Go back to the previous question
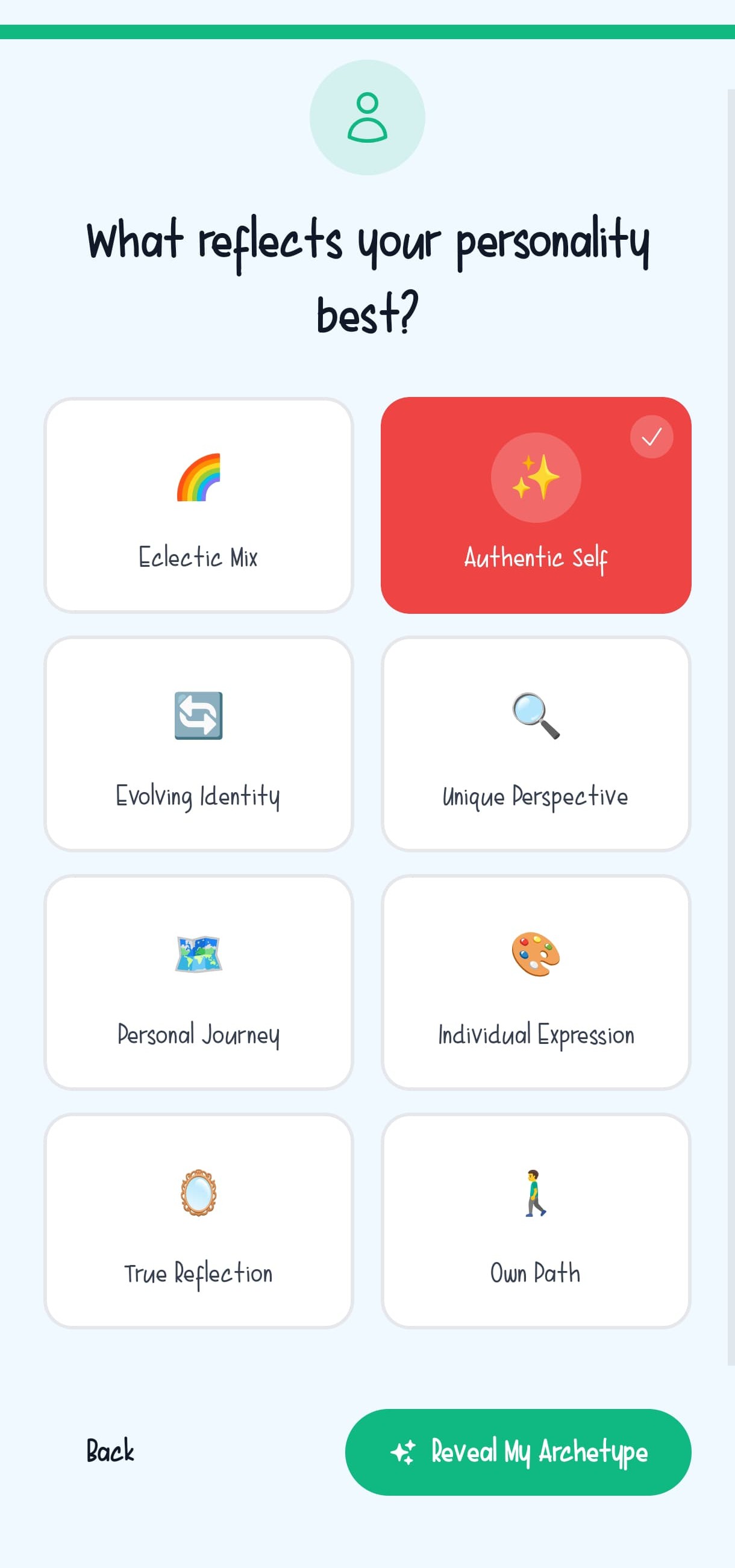This screenshot has width=735, height=1568. [x=110, y=1451]
